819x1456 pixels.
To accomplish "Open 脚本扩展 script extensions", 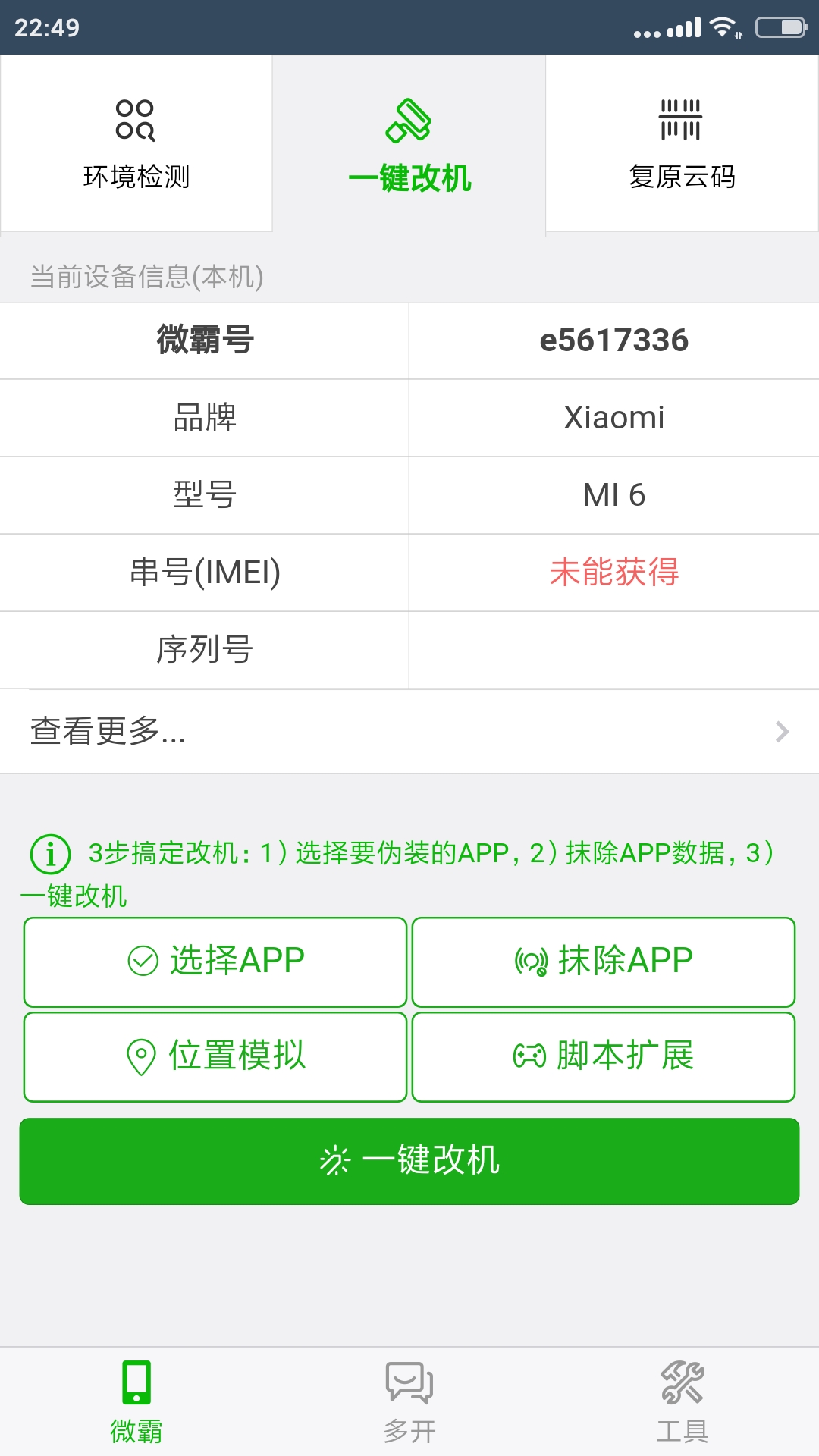I will click(x=604, y=1056).
